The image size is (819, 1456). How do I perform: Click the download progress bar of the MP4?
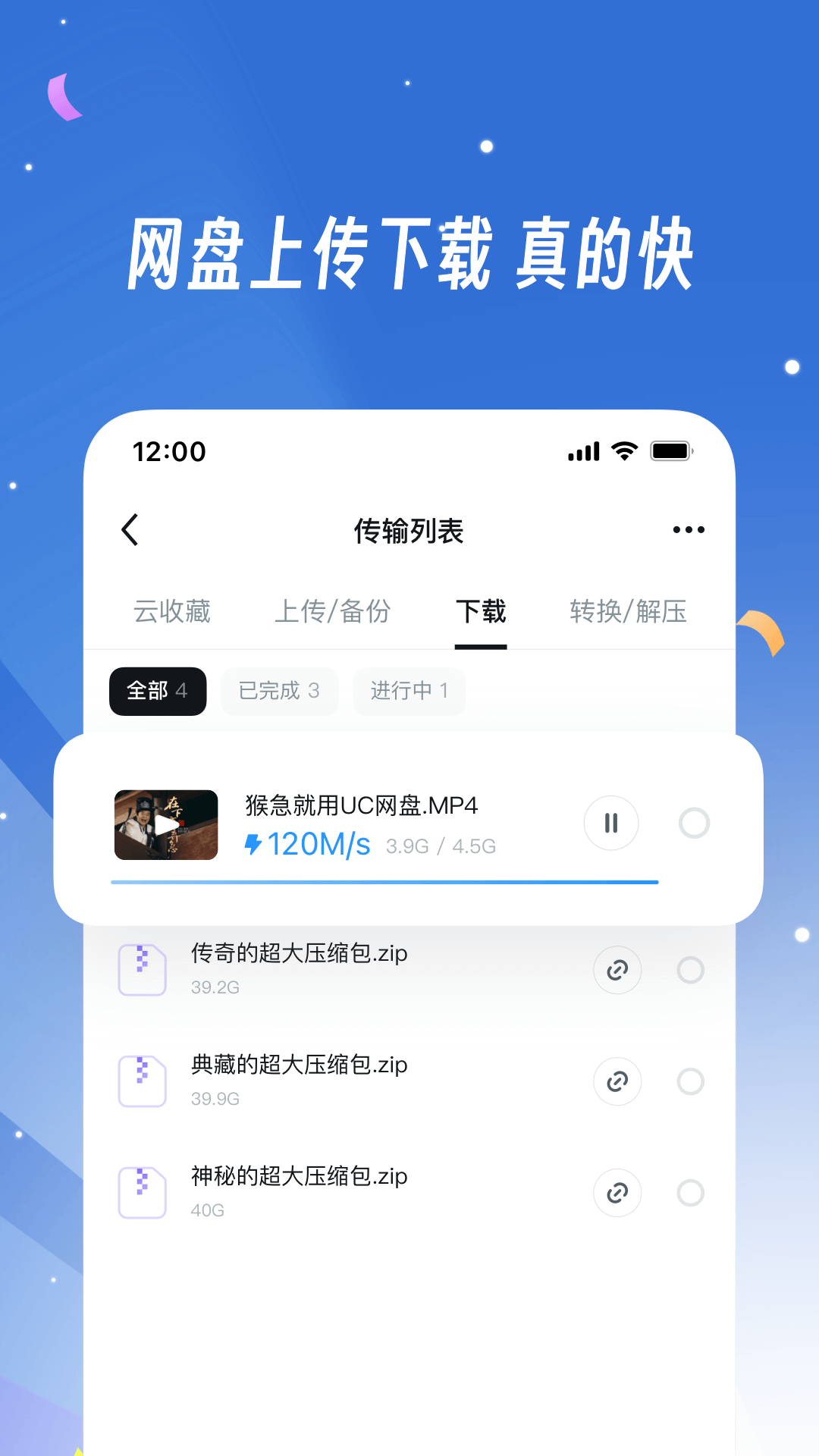(x=384, y=881)
